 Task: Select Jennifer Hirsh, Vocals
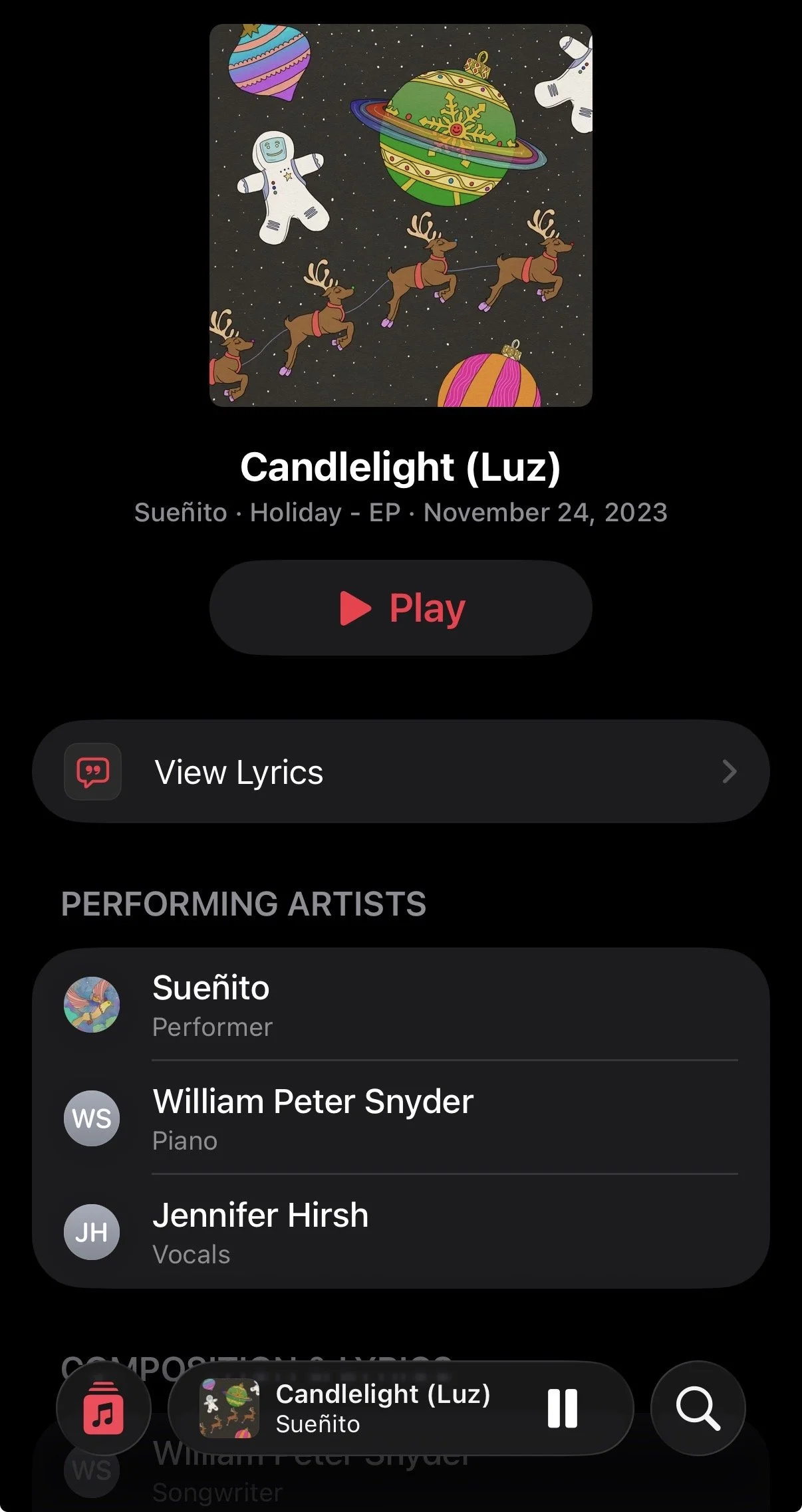(401, 1233)
